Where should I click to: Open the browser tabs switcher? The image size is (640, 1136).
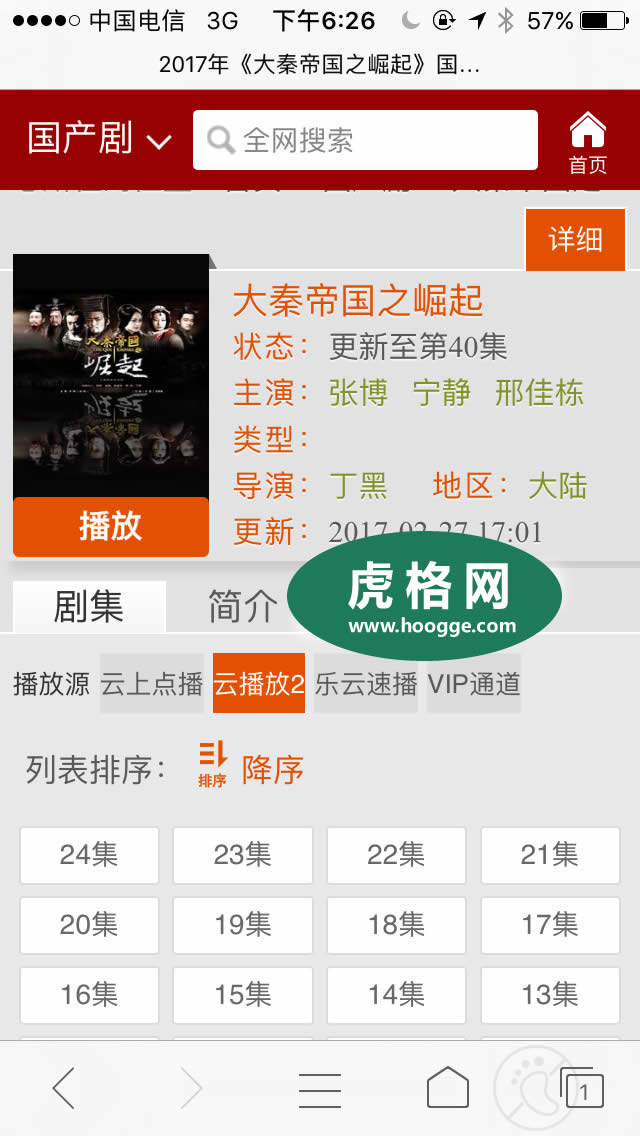[x=581, y=1088]
